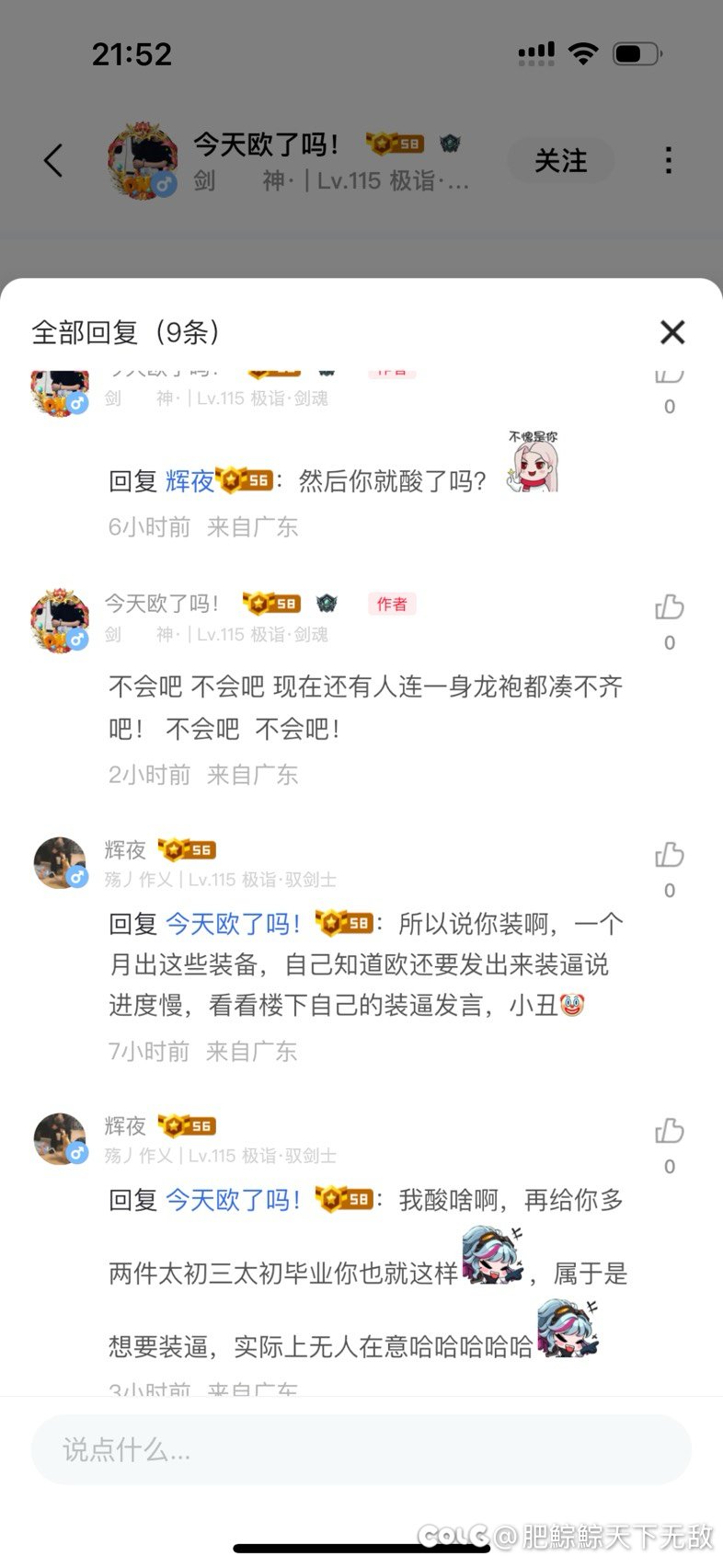Like the bottom 我酸啥啊 reply
Image resolution: width=723 pixels, height=1568 pixels.
coord(671,1132)
